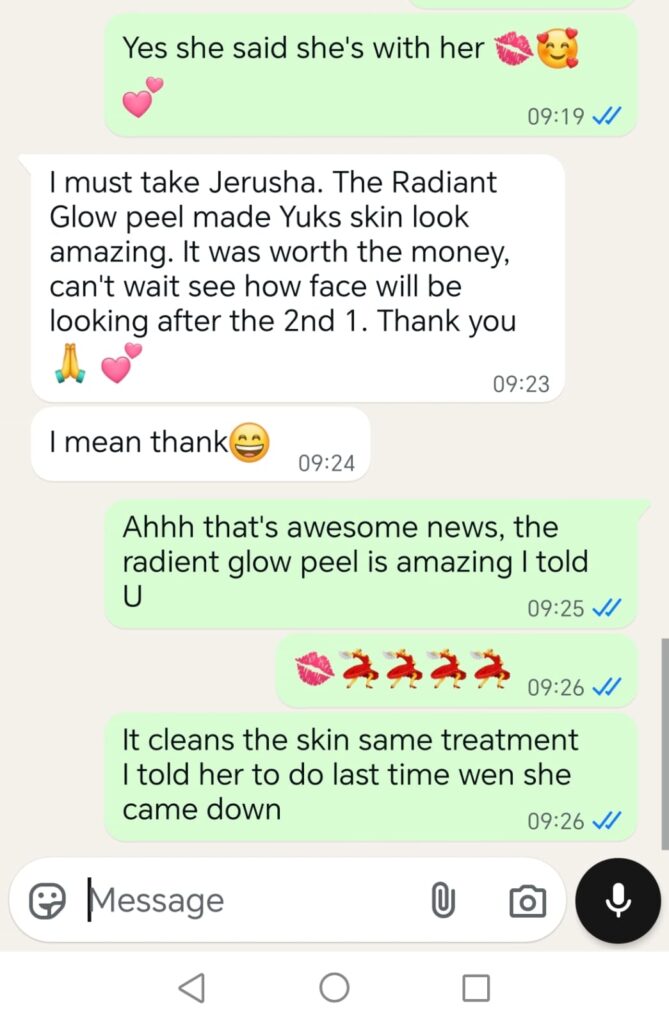Open the camera from the chat bar
Viewport: 669px width, 1024px height.
(527, 901)
